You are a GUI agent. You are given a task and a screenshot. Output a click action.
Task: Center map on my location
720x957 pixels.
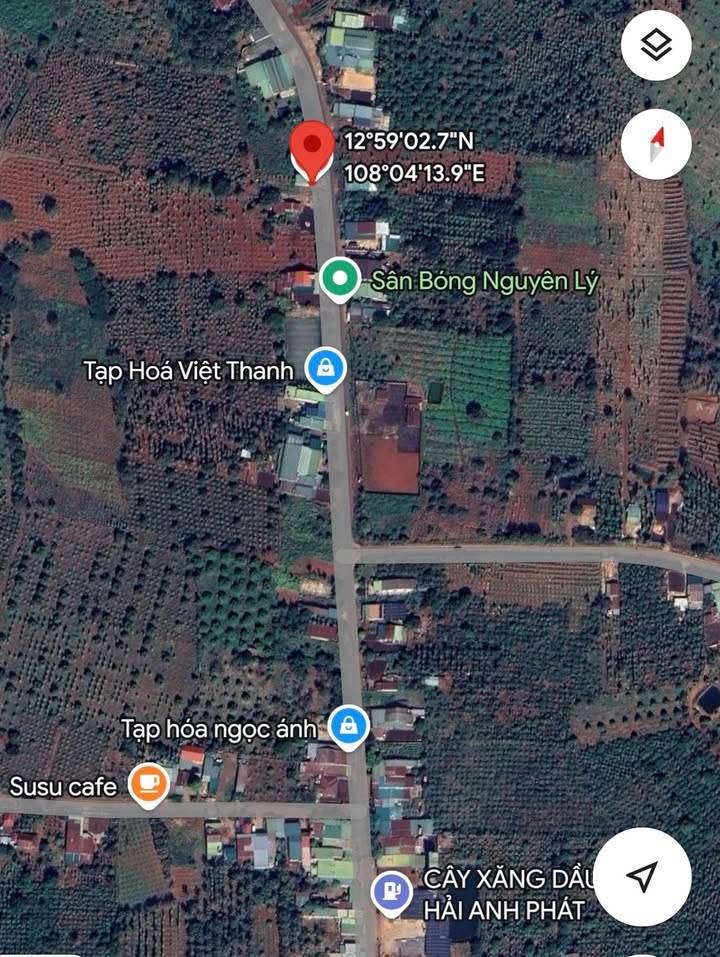(x=642, y=876)
